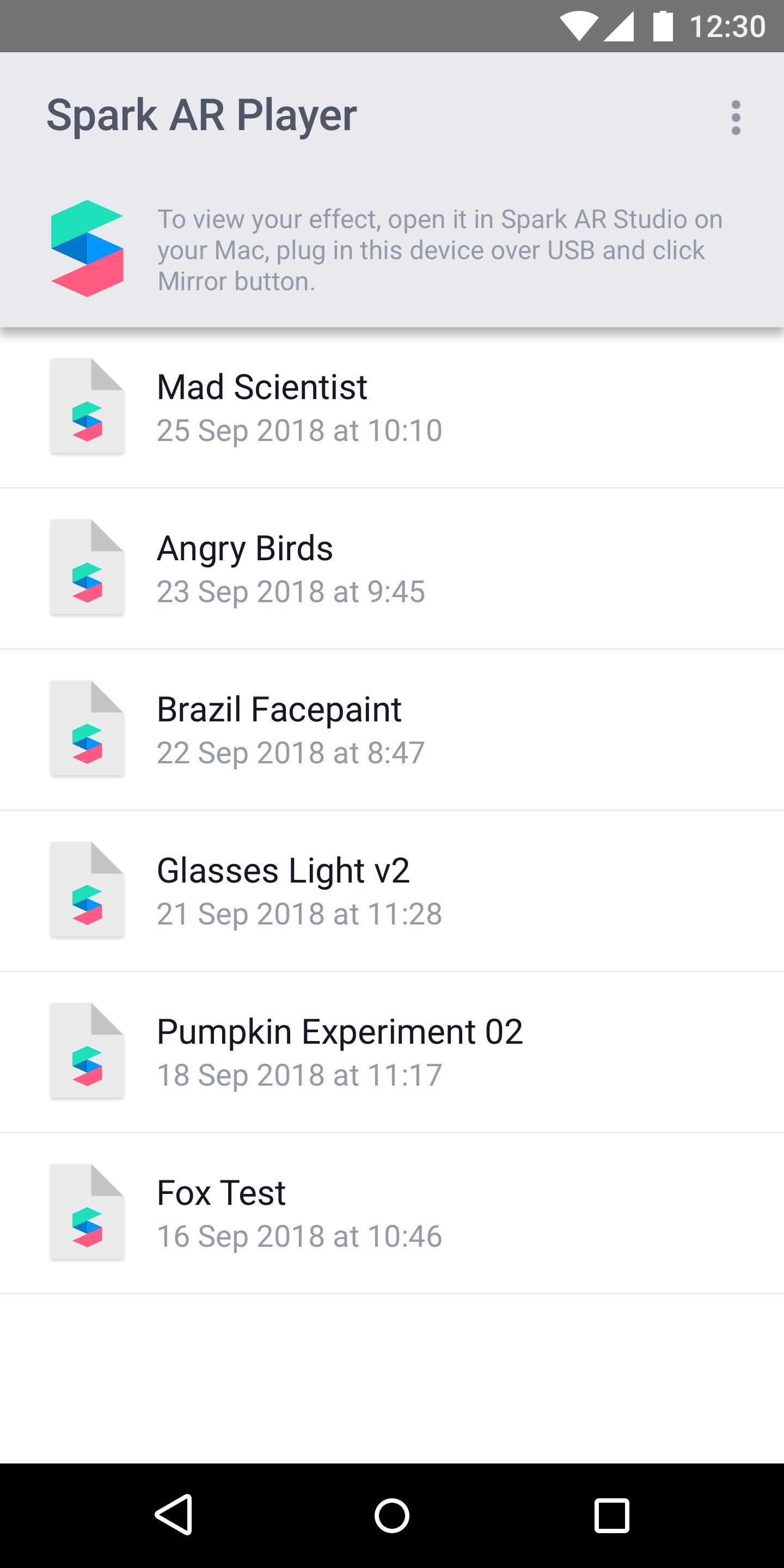Go back using system navigation

pyautogui.click(x=174, y=1515)
